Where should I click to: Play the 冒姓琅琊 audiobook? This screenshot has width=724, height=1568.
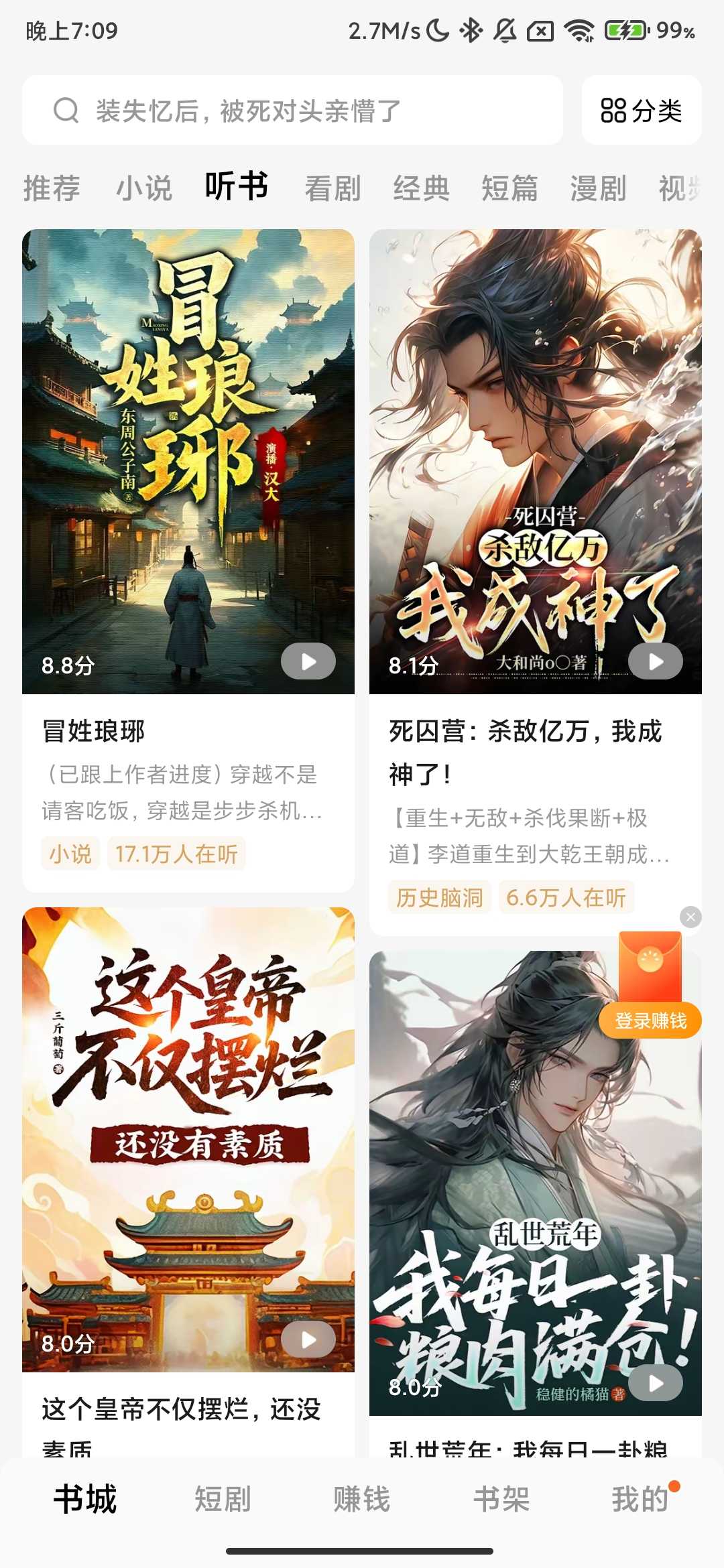point(309,660)
